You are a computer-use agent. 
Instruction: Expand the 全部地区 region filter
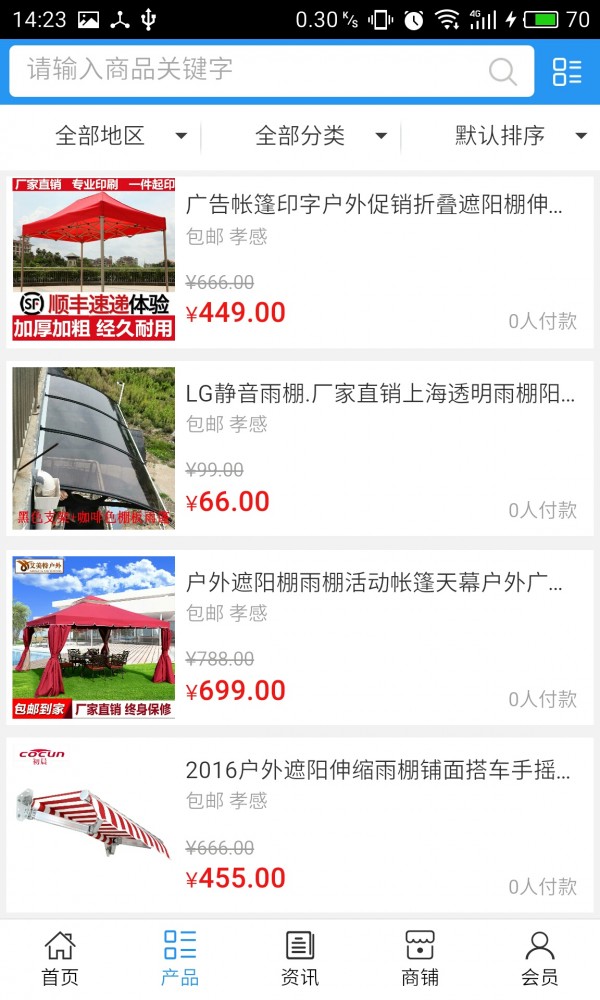120,136
